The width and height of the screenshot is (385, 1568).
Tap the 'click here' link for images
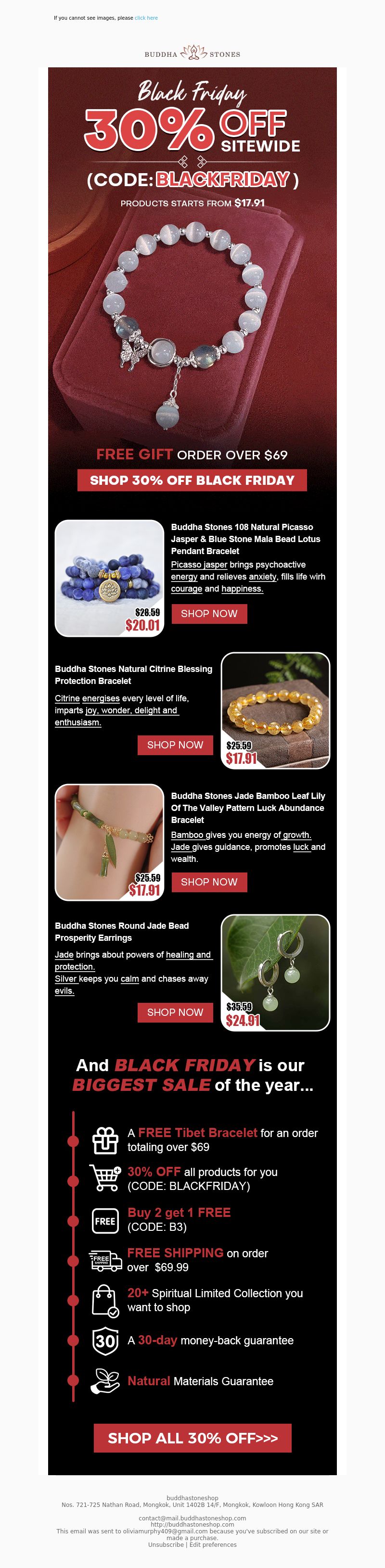(x=146, y=18)
